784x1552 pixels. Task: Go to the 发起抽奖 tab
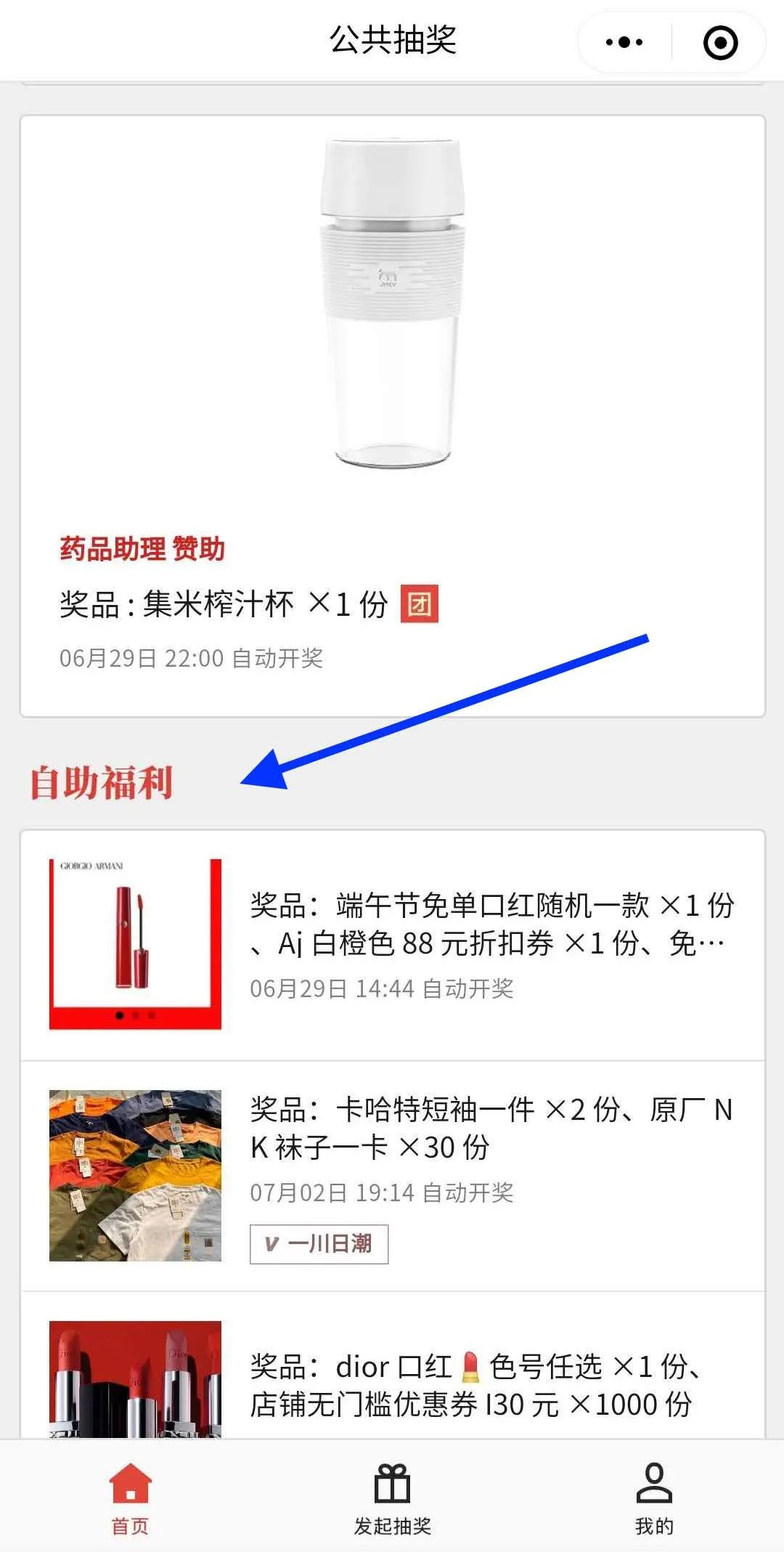pos(392,1499)
